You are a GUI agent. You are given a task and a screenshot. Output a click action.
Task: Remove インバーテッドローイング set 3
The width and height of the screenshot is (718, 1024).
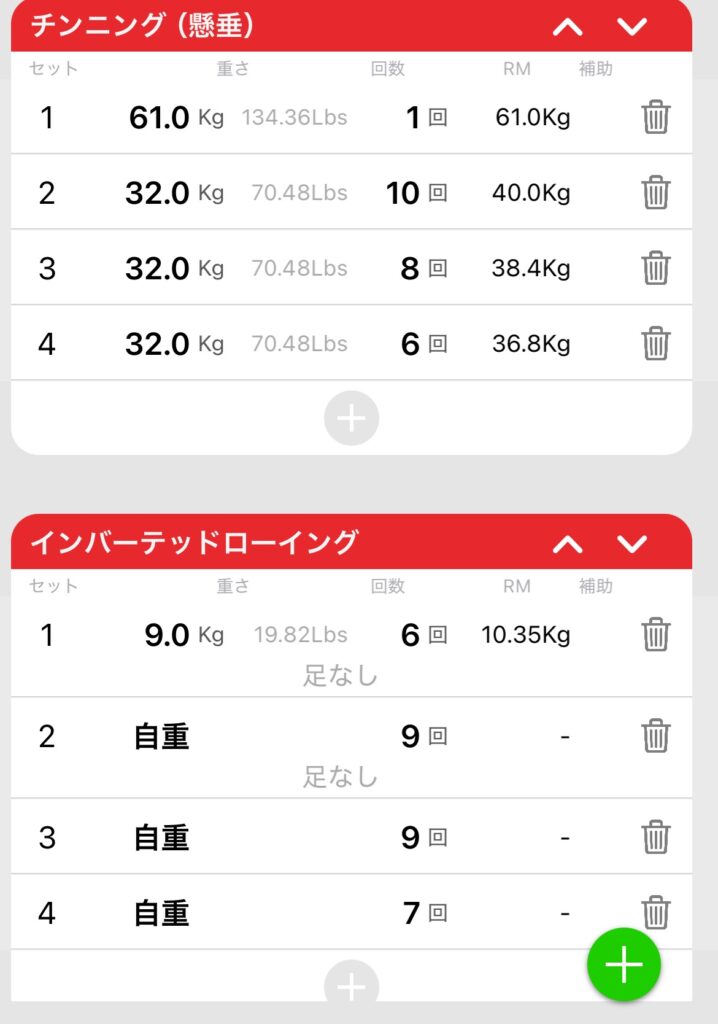click(x=656, y=837)
